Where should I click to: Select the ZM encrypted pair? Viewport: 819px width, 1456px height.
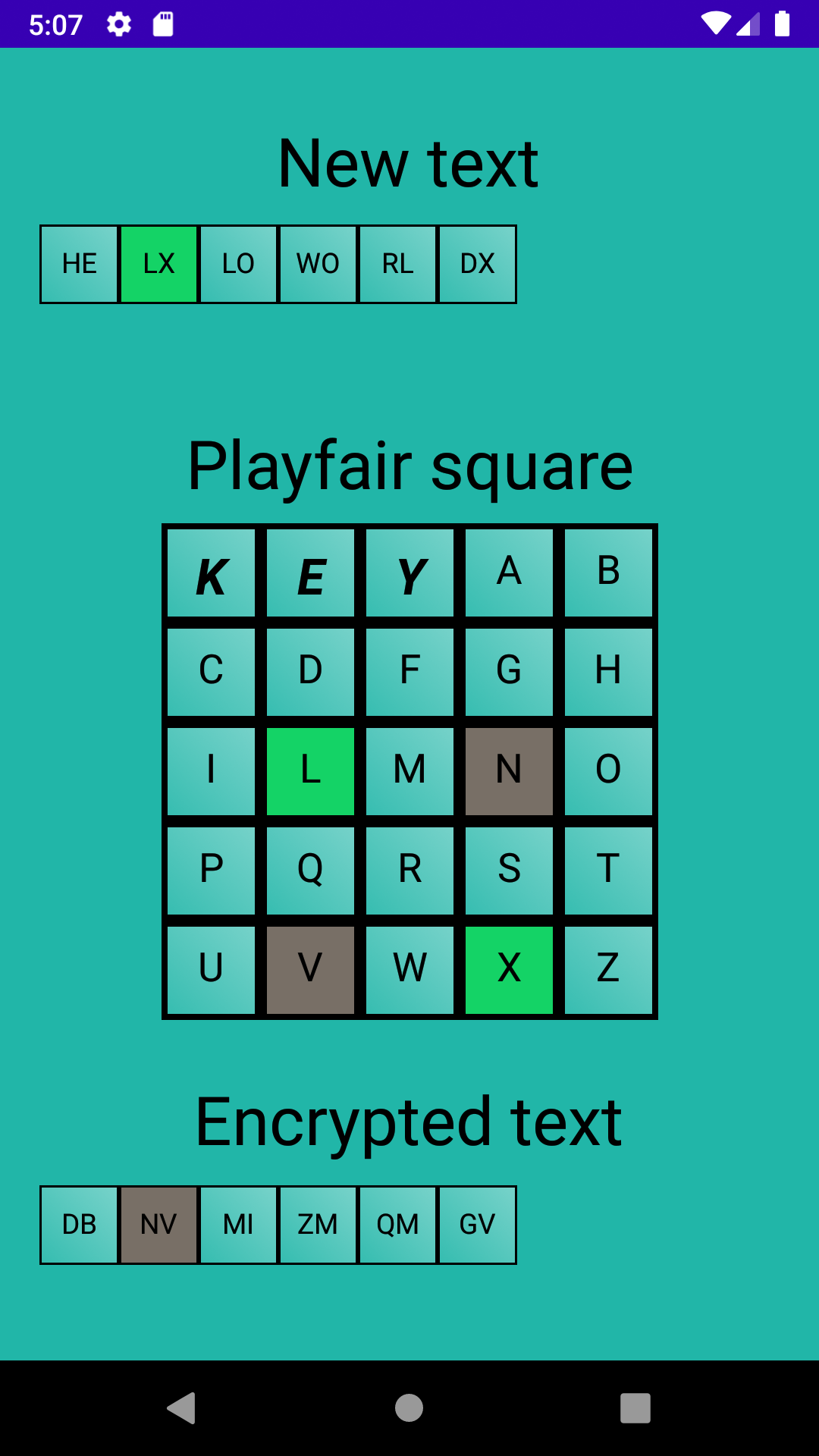click(x=318, y=1225)
